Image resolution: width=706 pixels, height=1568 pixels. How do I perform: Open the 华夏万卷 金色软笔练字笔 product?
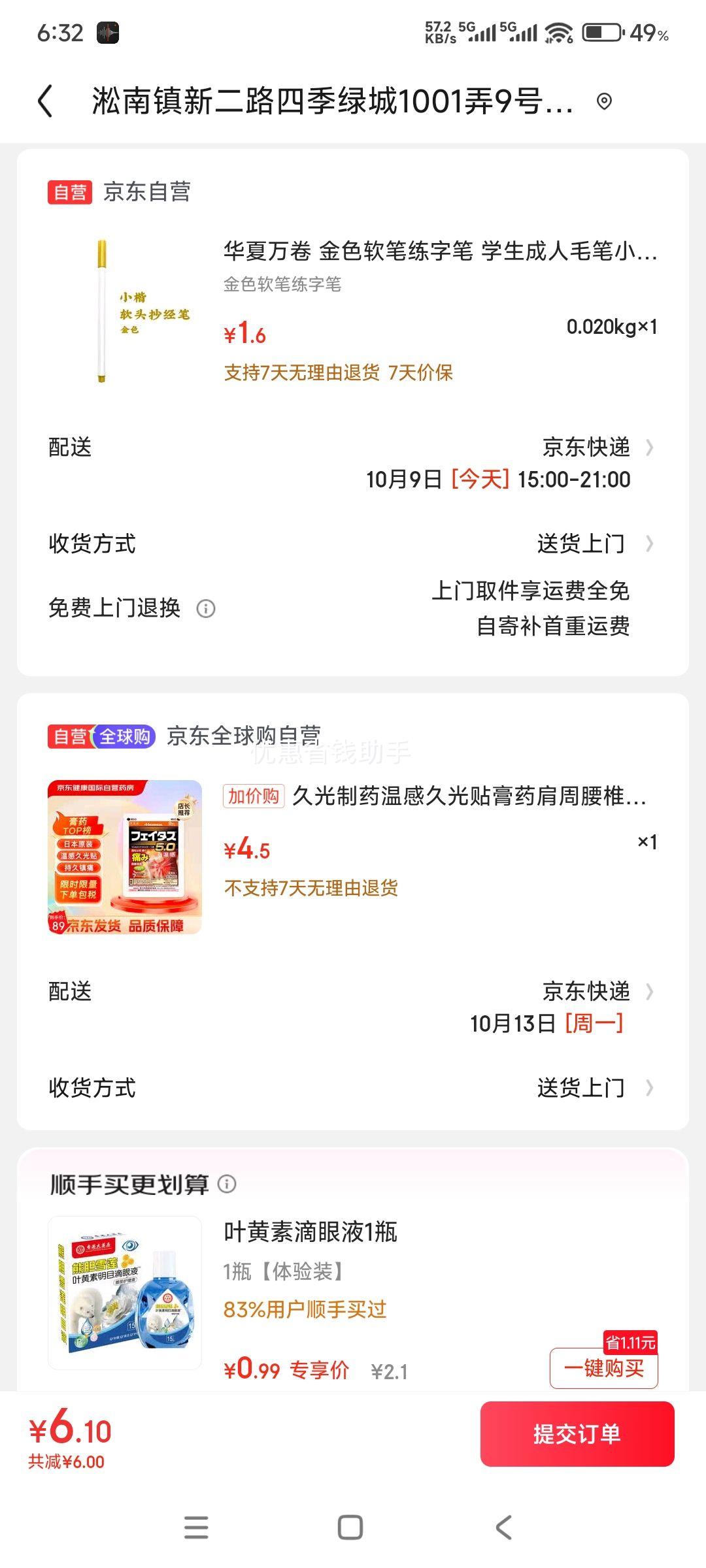(439, 252)
